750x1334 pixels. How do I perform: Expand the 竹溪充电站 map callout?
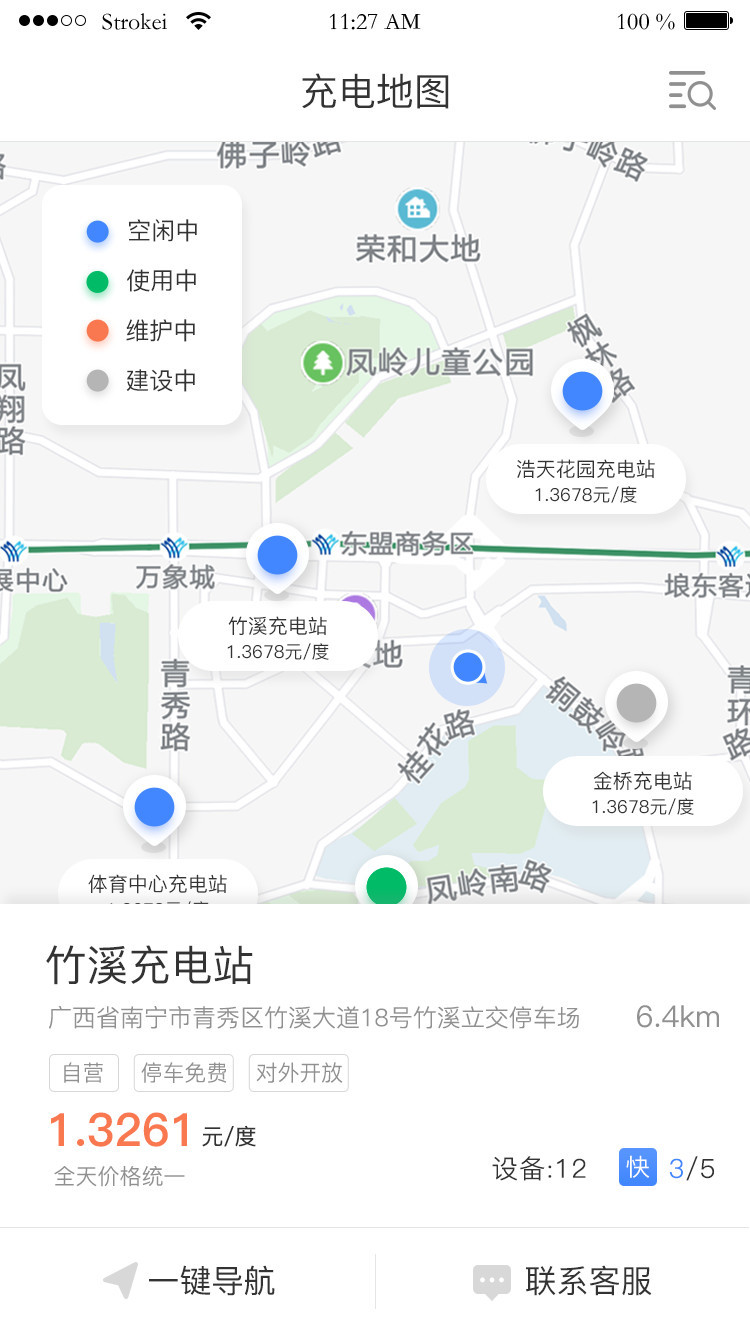279,634
